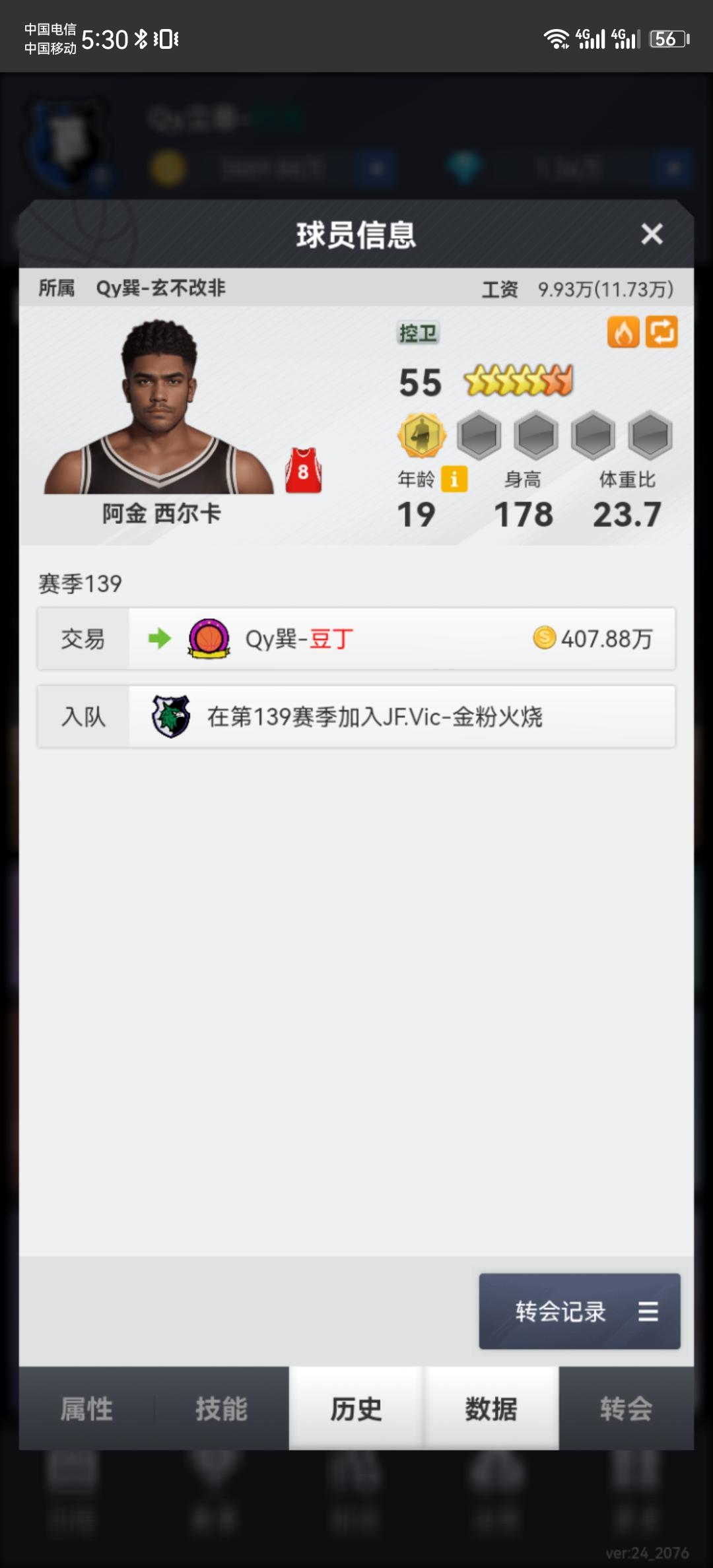Toggle the player's hot streak flame
The height and width of the screenshot is (1568, 713).
[623, 333]
